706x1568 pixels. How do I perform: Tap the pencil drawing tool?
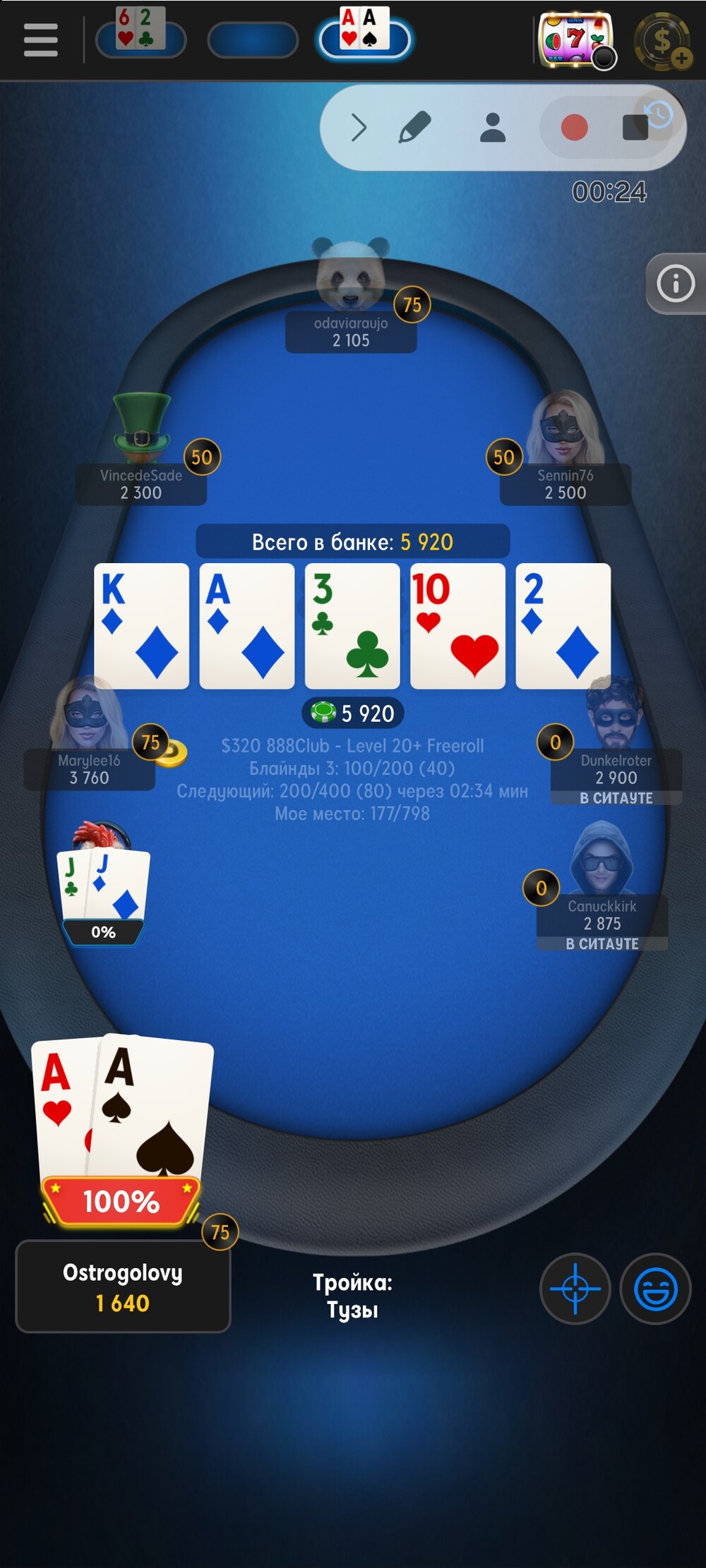[x=414, y=128]
